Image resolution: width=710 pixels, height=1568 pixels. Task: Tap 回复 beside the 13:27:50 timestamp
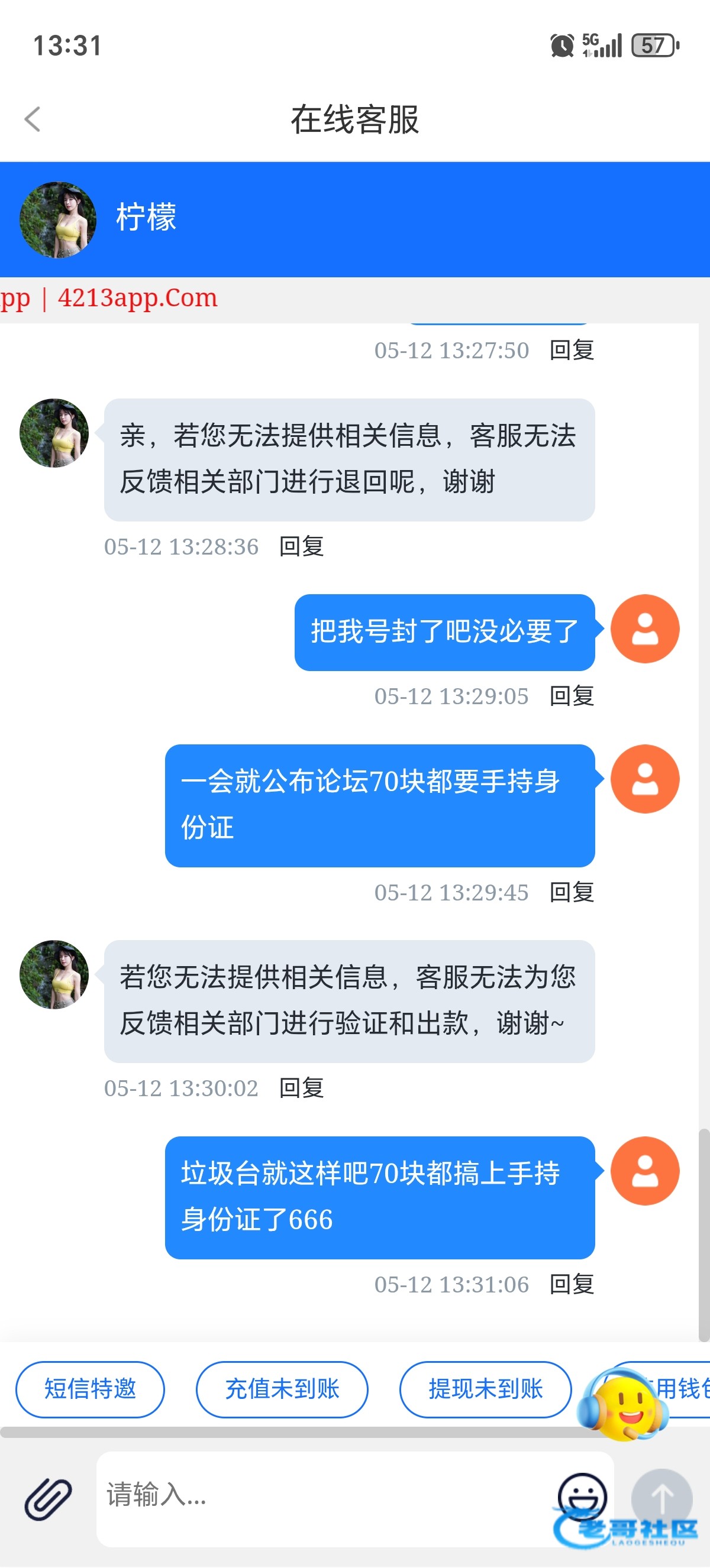pos(572,350)
